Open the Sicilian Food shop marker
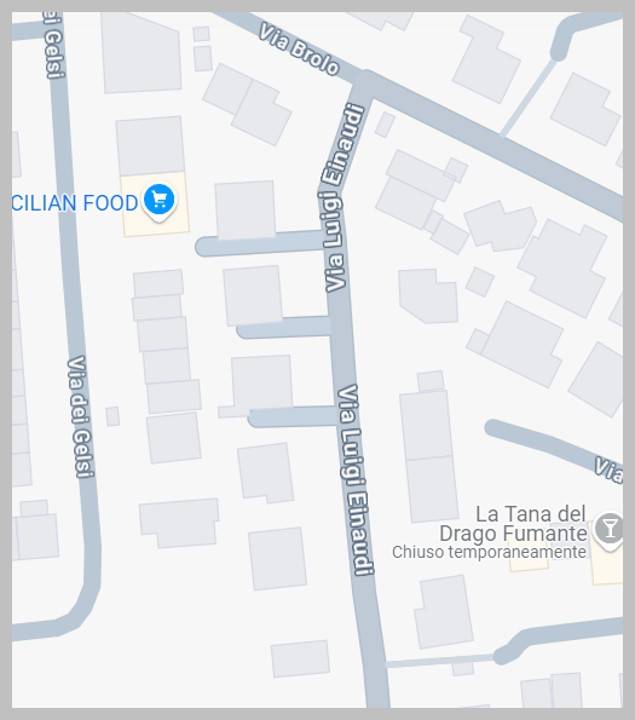Screen dimensions: 635x720 159,200
